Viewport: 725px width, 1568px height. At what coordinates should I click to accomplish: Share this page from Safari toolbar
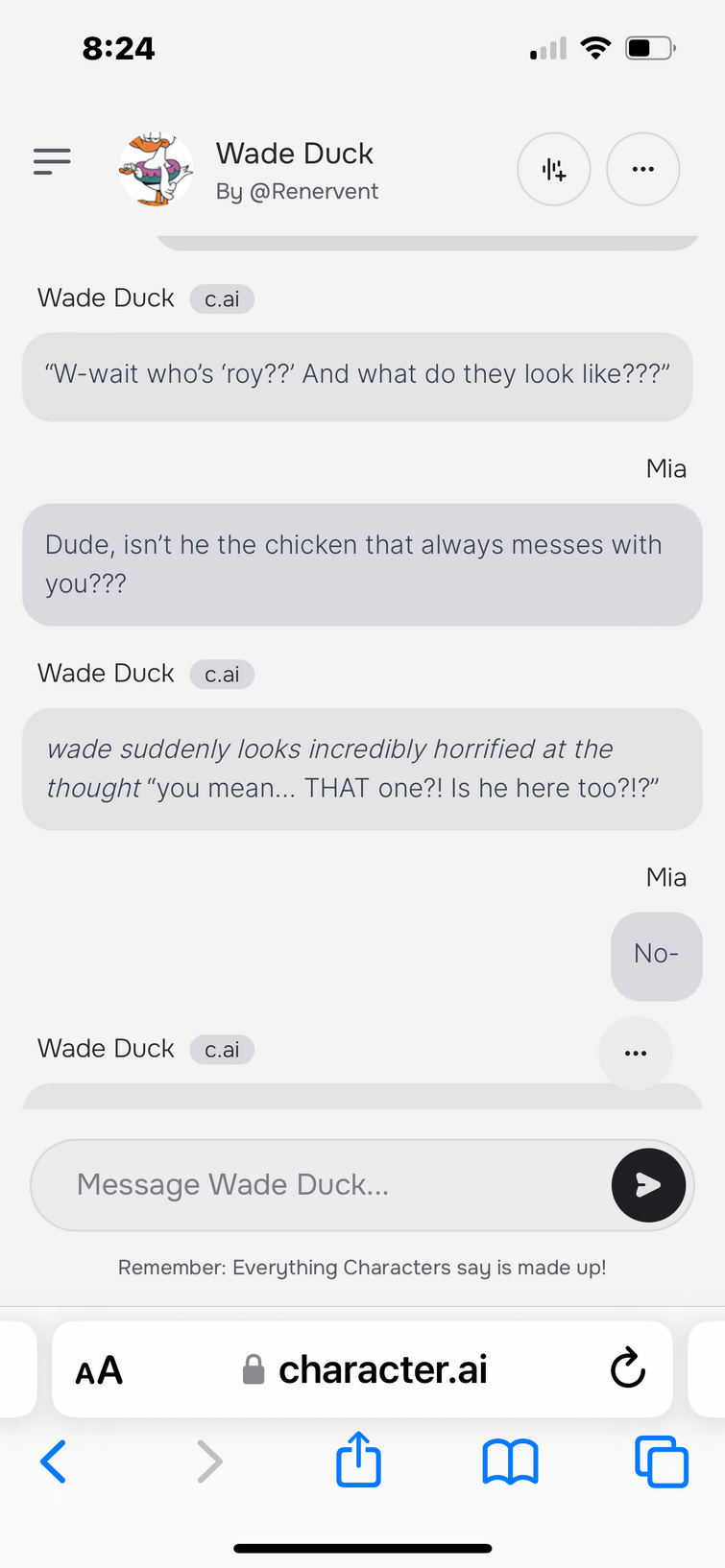pyautogui.click(x=358, y=1460)
